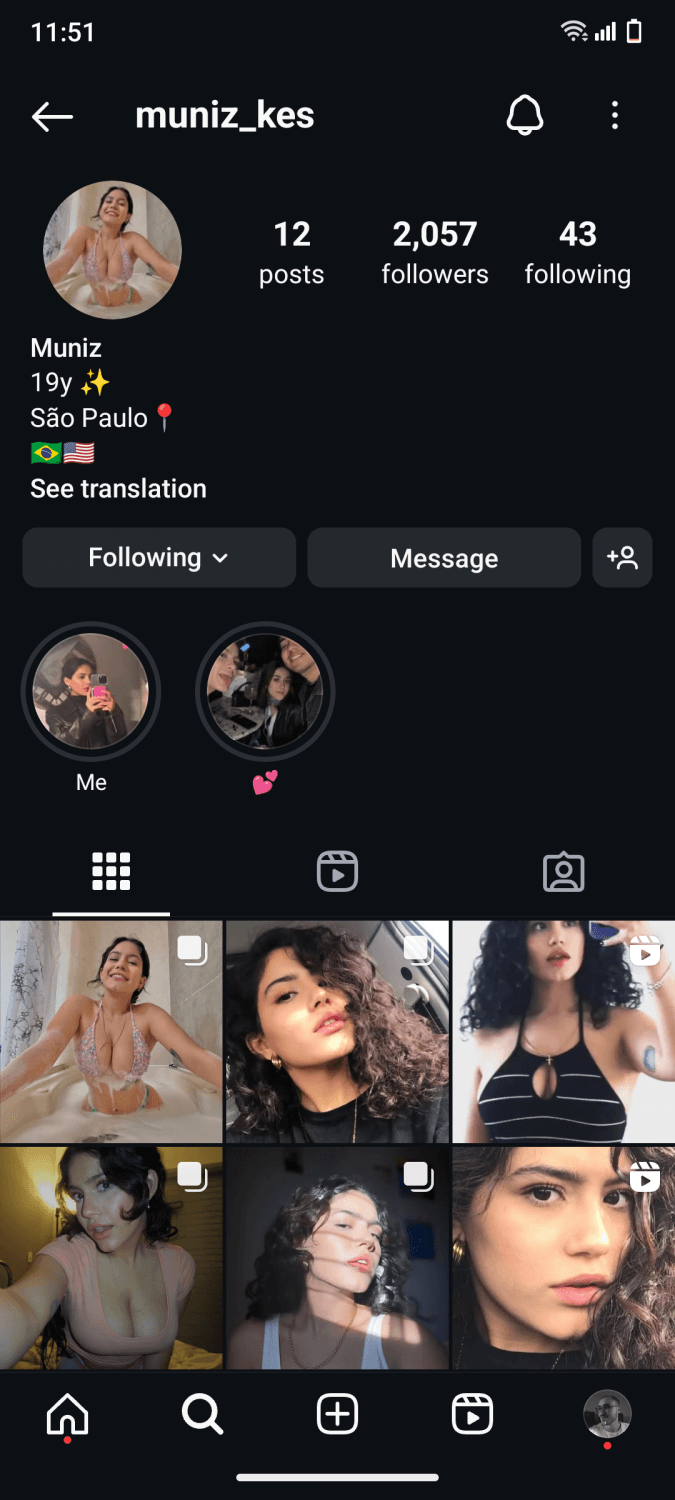Screen dimensions: 675x1500
Task: Show the 43 following list
Action: 577,252
